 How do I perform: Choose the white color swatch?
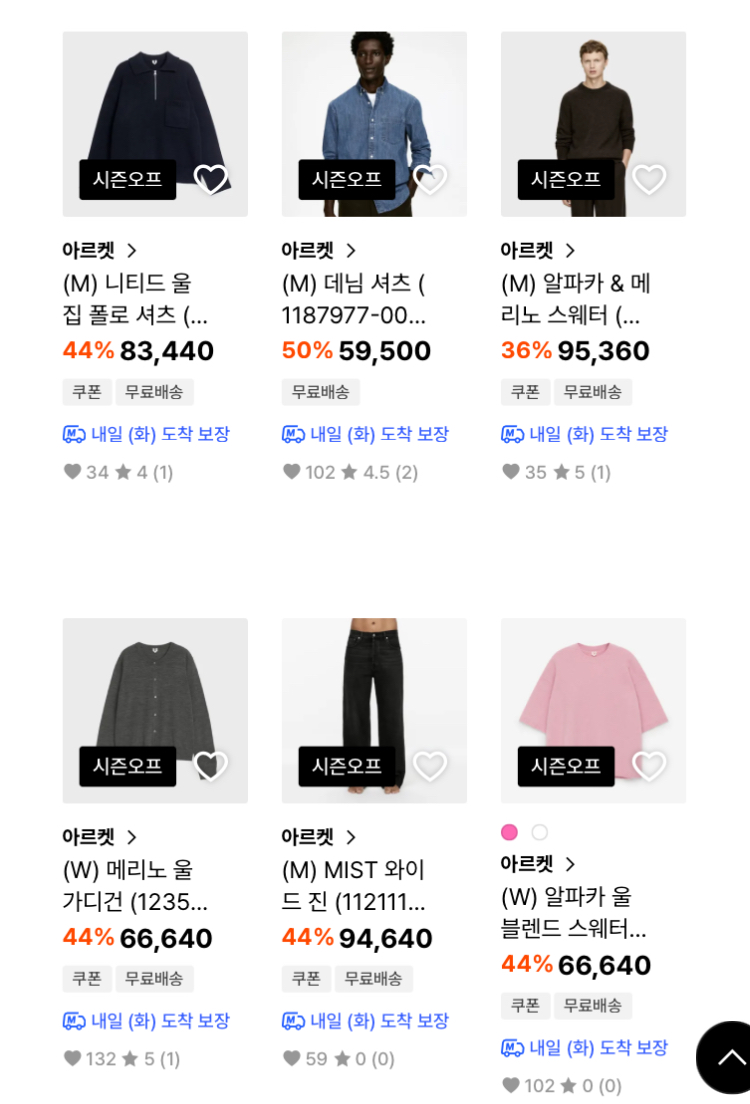(x=540, y=832)
